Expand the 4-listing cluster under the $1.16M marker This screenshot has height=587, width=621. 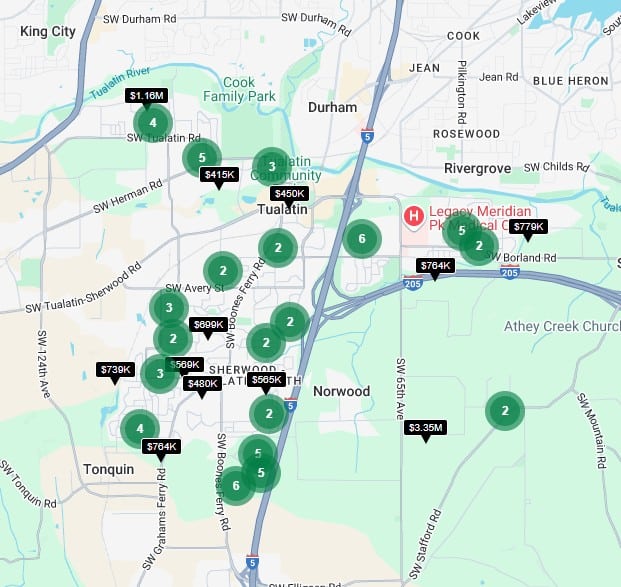click(x=152, y=123)
